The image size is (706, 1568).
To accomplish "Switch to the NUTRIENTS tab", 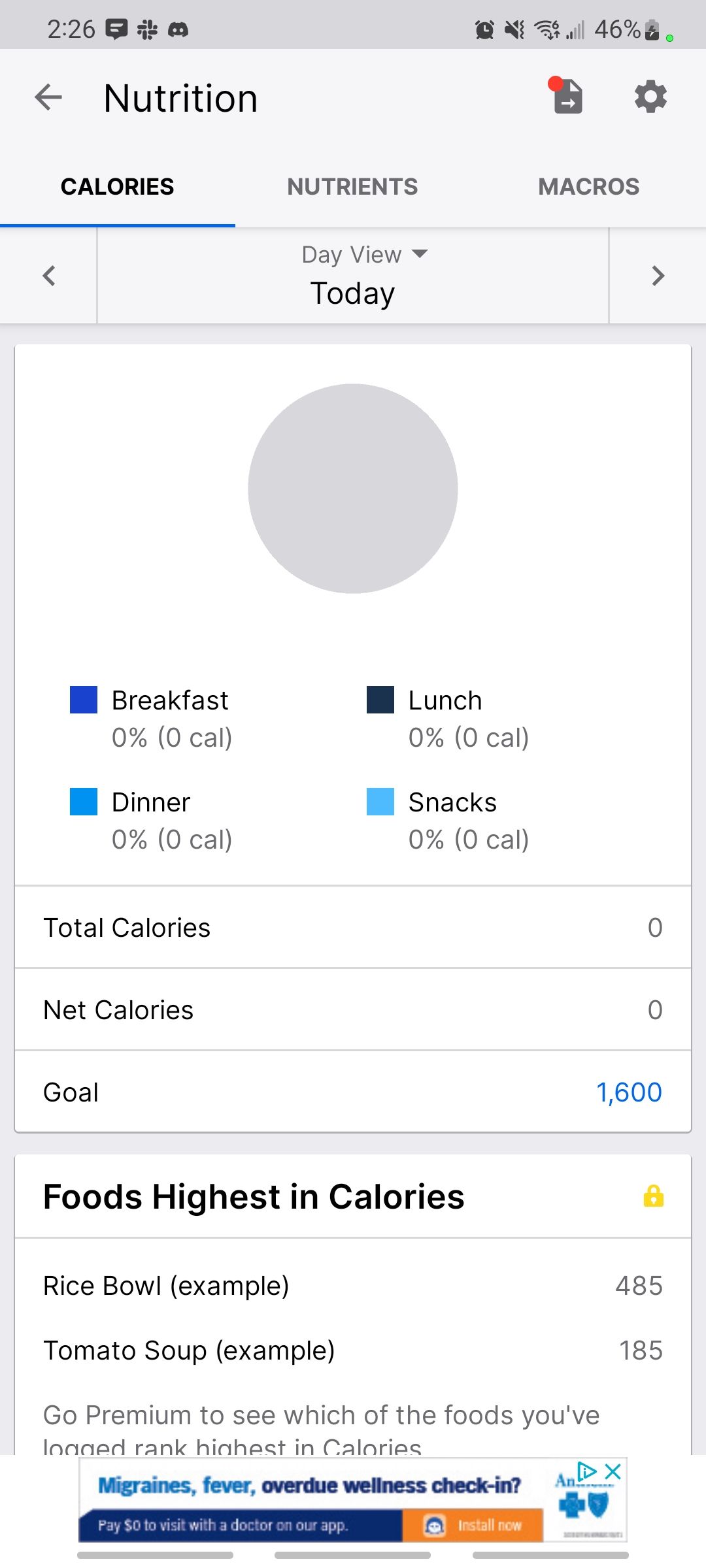I will tap(352, 186).
